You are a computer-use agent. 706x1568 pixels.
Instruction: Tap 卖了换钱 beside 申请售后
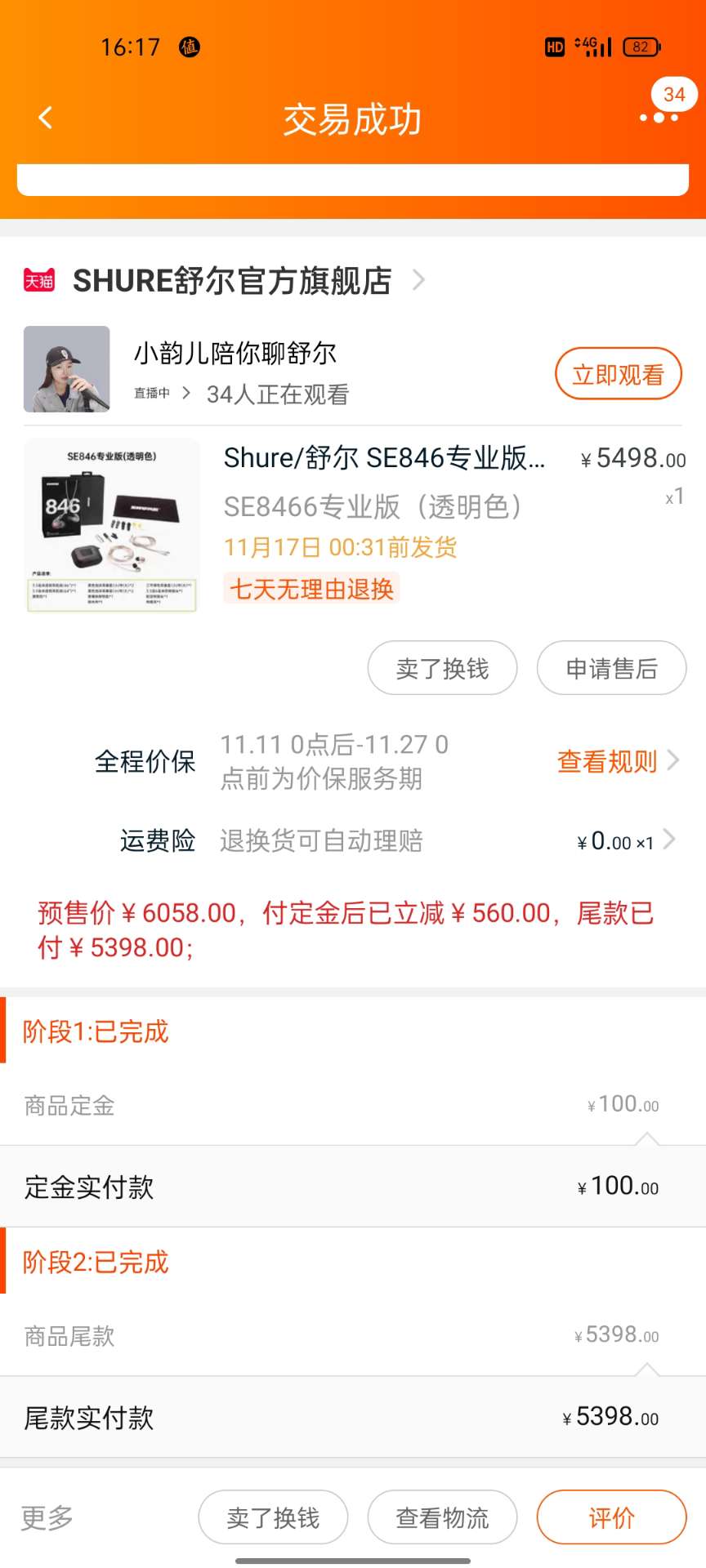pos(442,669)
